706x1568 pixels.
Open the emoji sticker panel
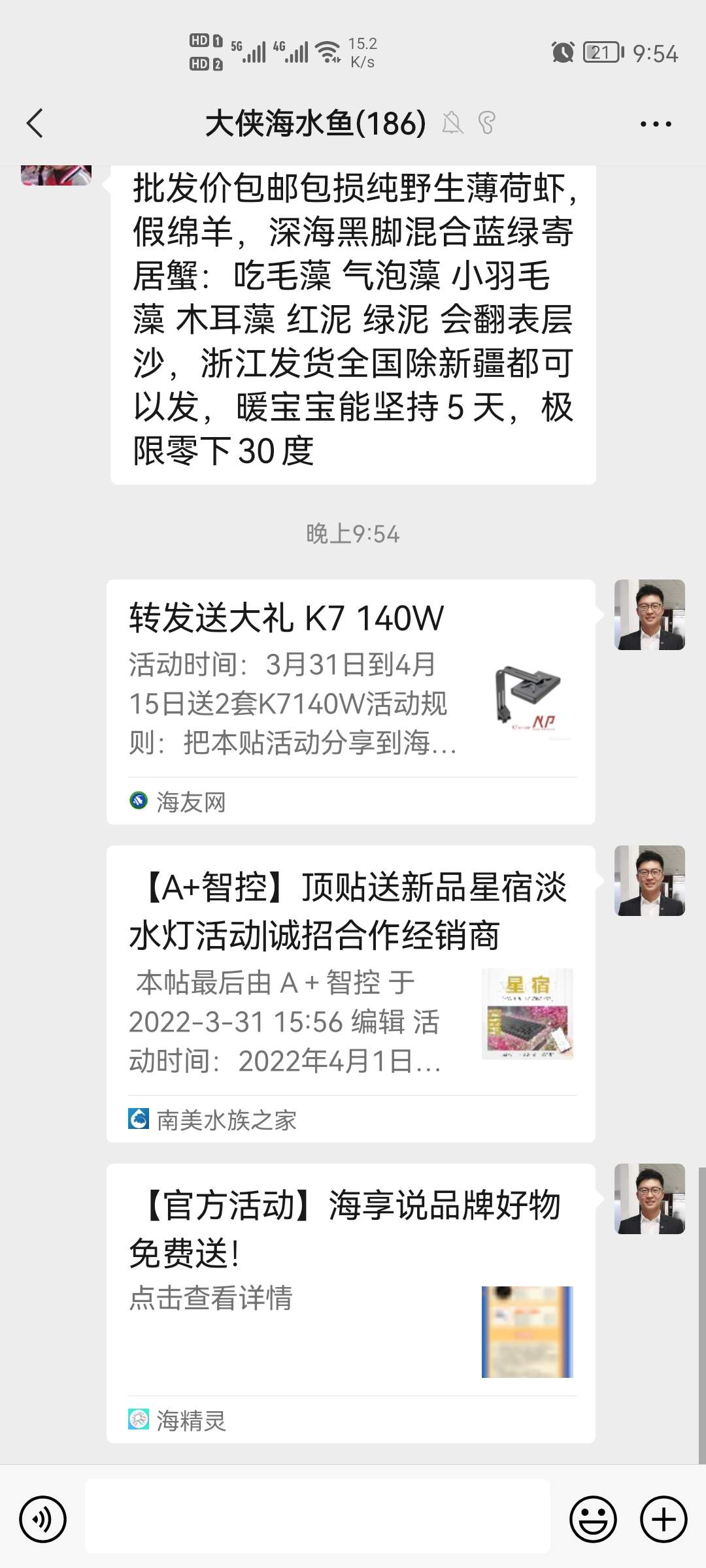tap(593, 1520)
